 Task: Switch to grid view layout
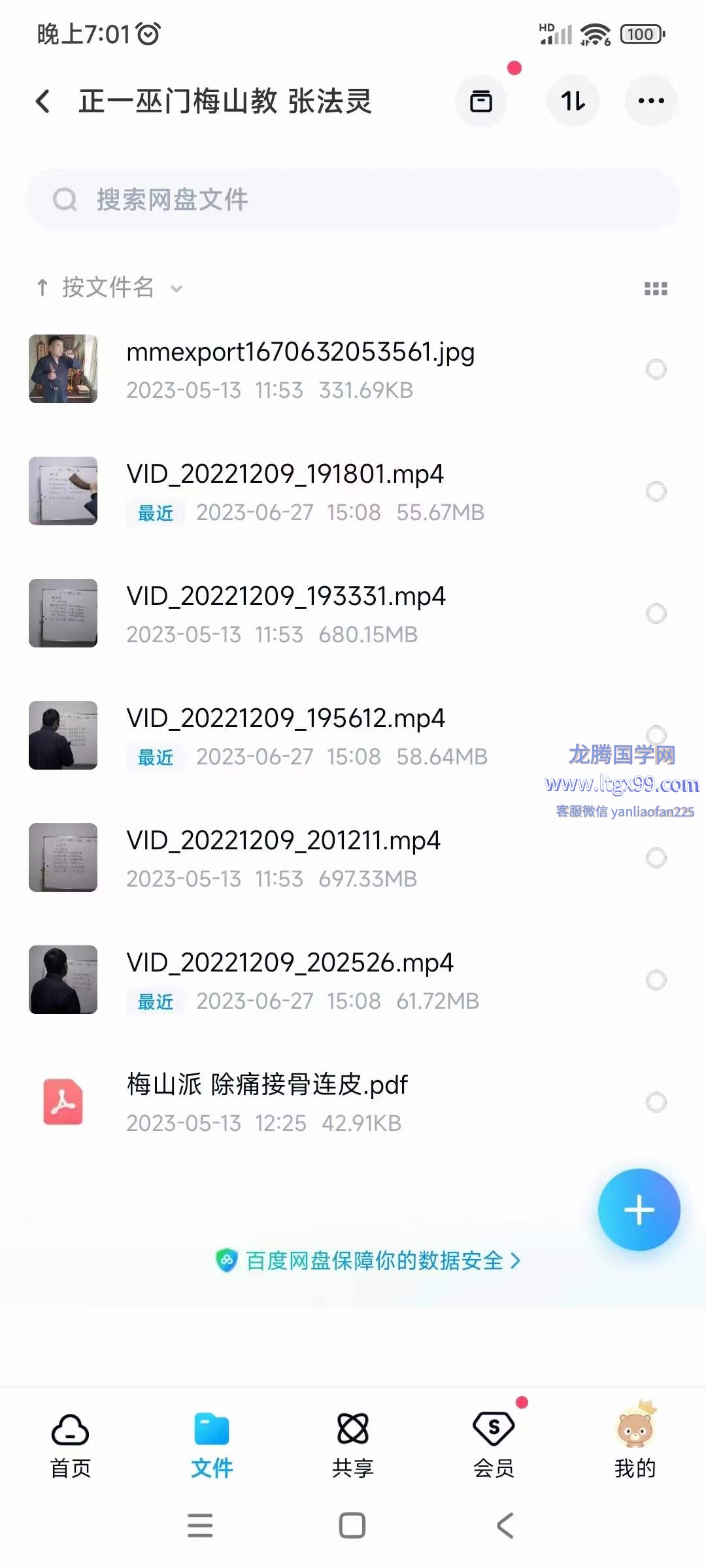point(656,289)
